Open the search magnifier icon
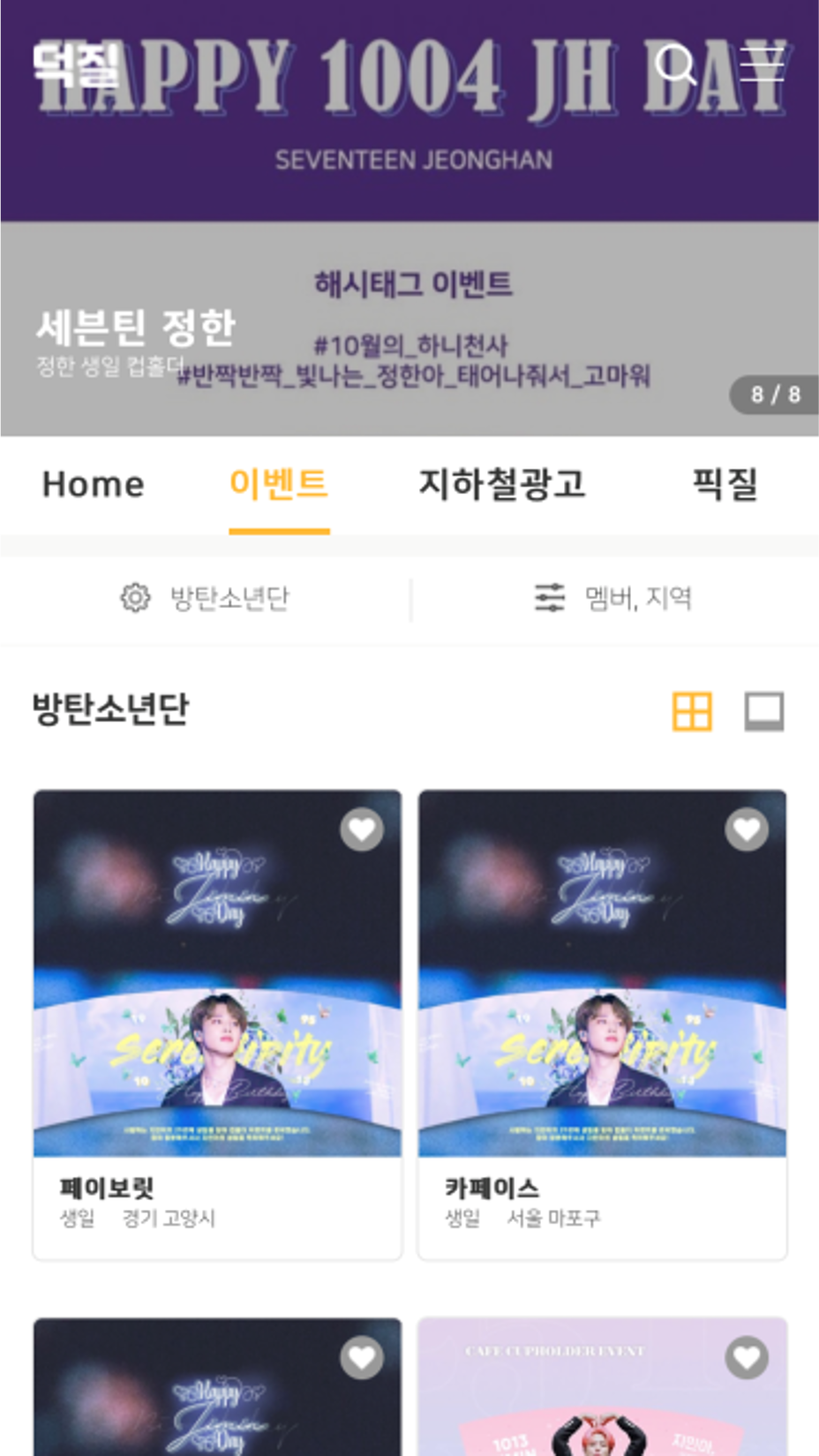The width and height of the screenshot is (819, 1456). [676, 64]
